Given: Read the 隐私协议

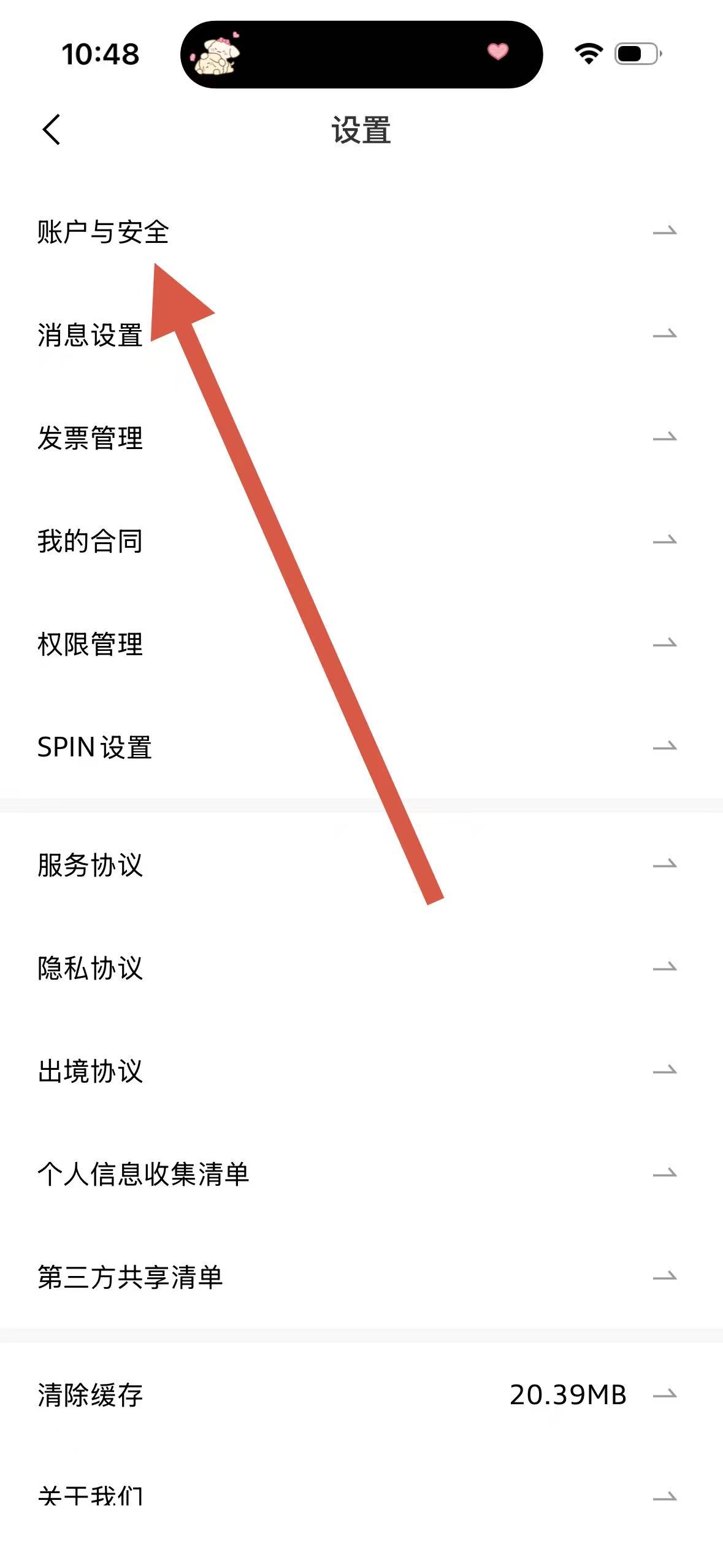Looking at the screenshot, I should pyautogui.click(x=90, y=968).
